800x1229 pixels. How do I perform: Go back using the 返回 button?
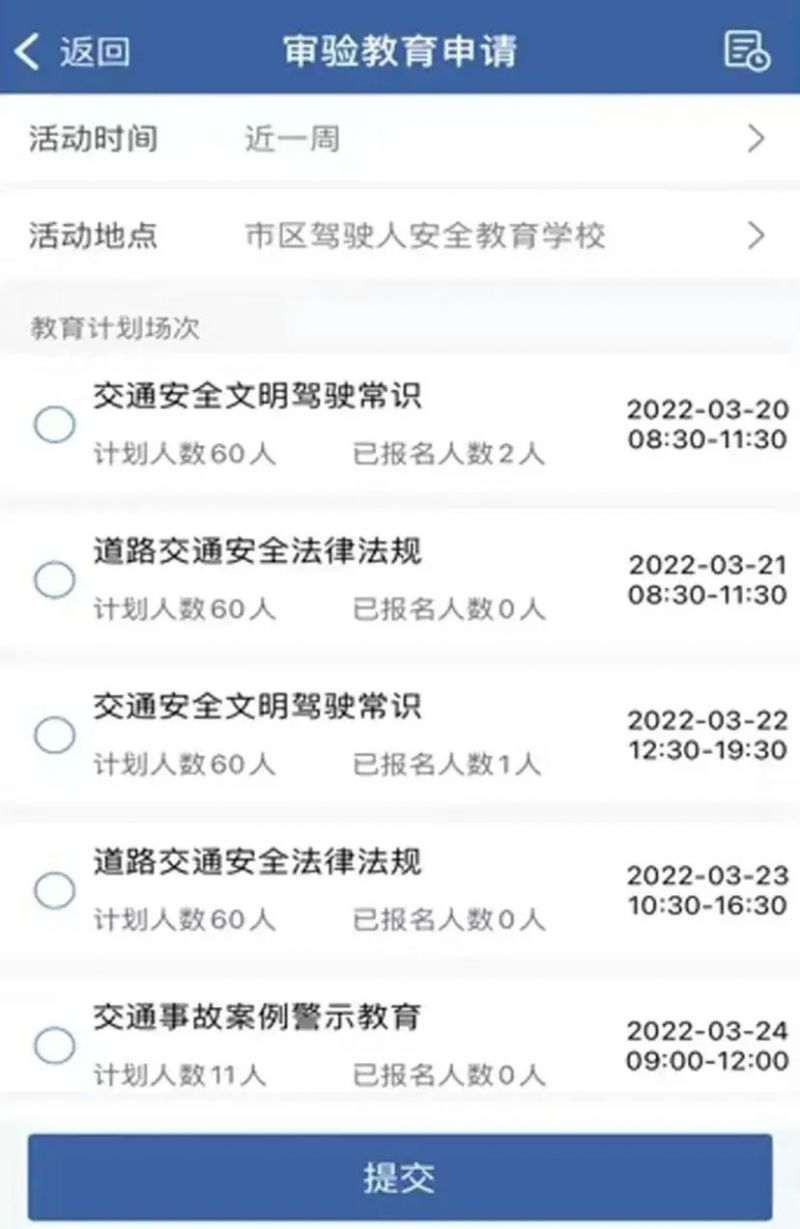coord(72,52)
